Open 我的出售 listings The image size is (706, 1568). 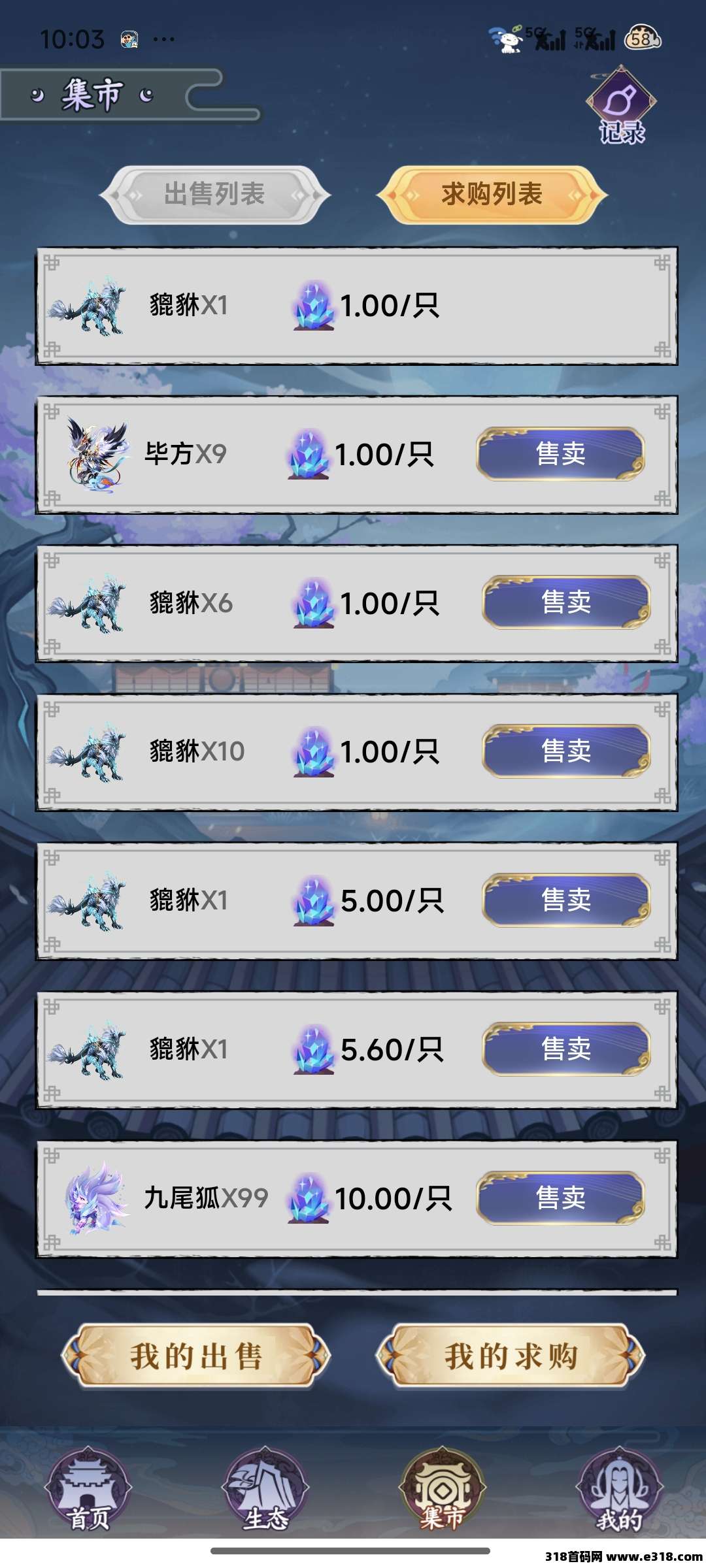pyautogui.click(x=196, y=1356)
